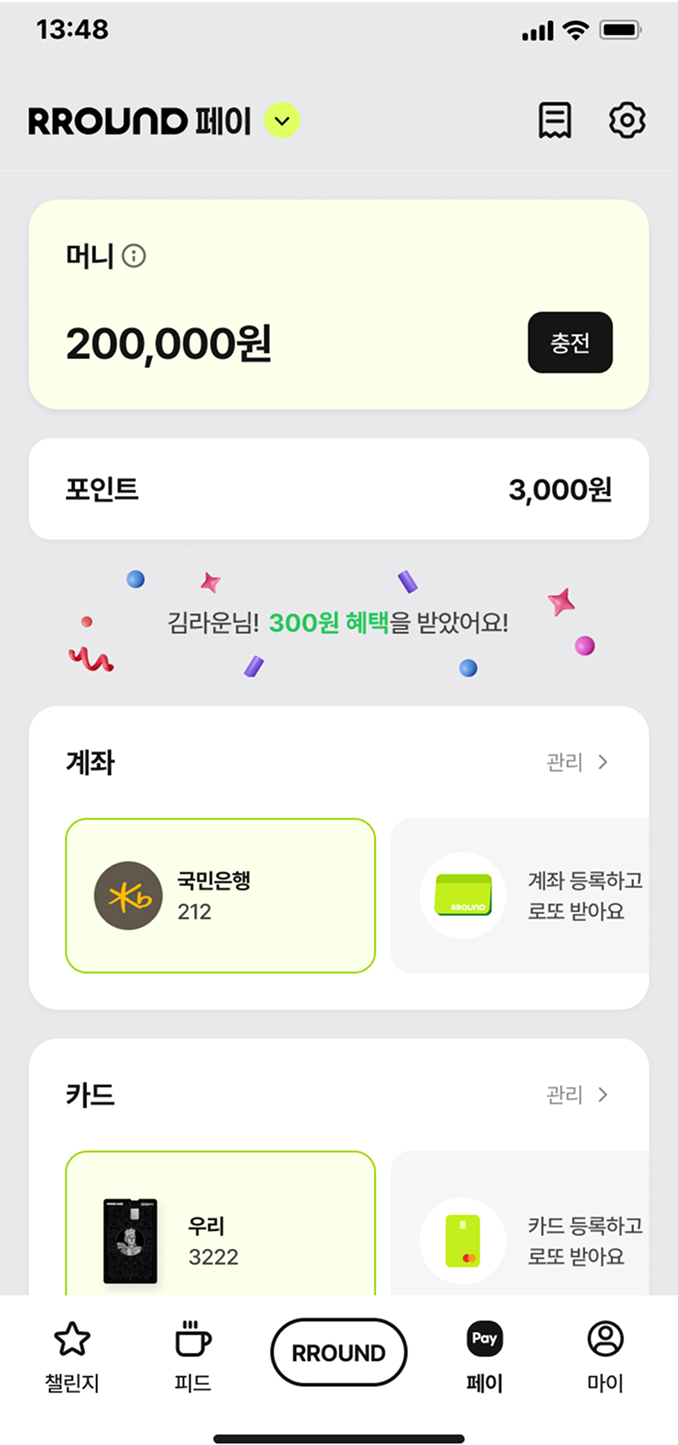Screen dimensions: 678x1445
Task: Open the 포인트 3,000원 row
Action: [338, 489]
